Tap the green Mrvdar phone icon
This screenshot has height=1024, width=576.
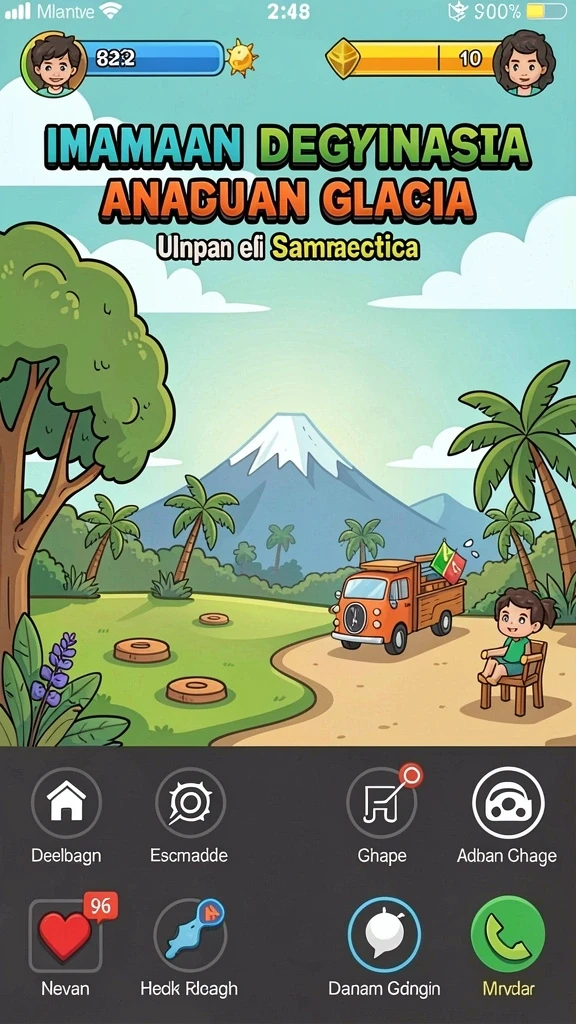tap(508, 935)
